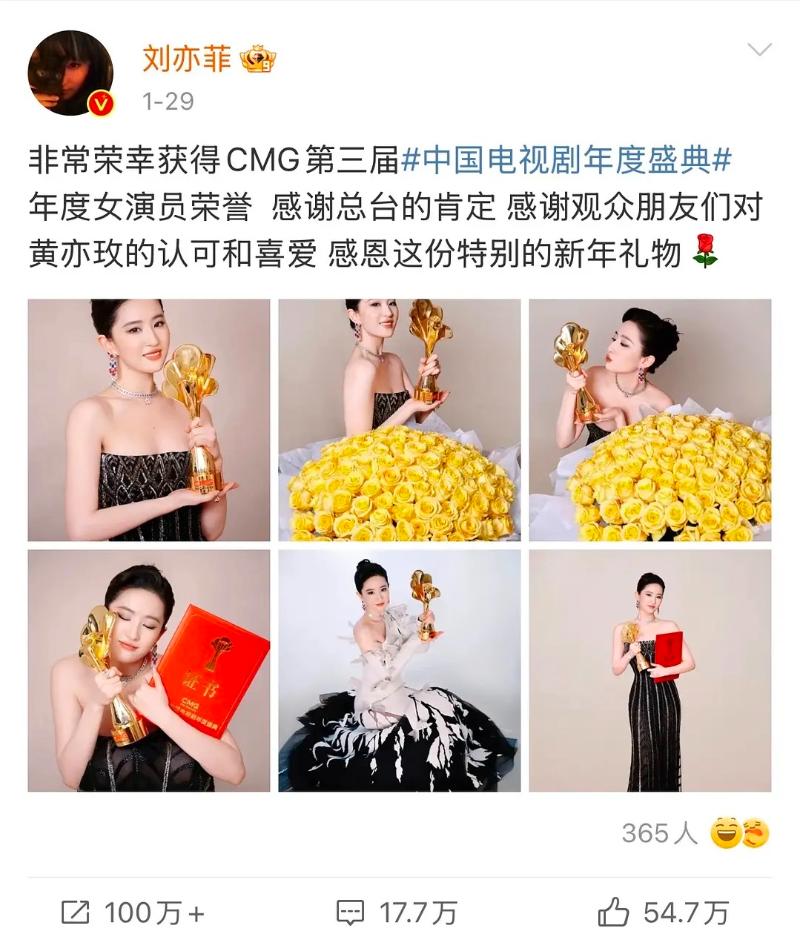This screenshot has width=800, height=934.
Task: Expand the post options chevron
Action: coord(759,50)
